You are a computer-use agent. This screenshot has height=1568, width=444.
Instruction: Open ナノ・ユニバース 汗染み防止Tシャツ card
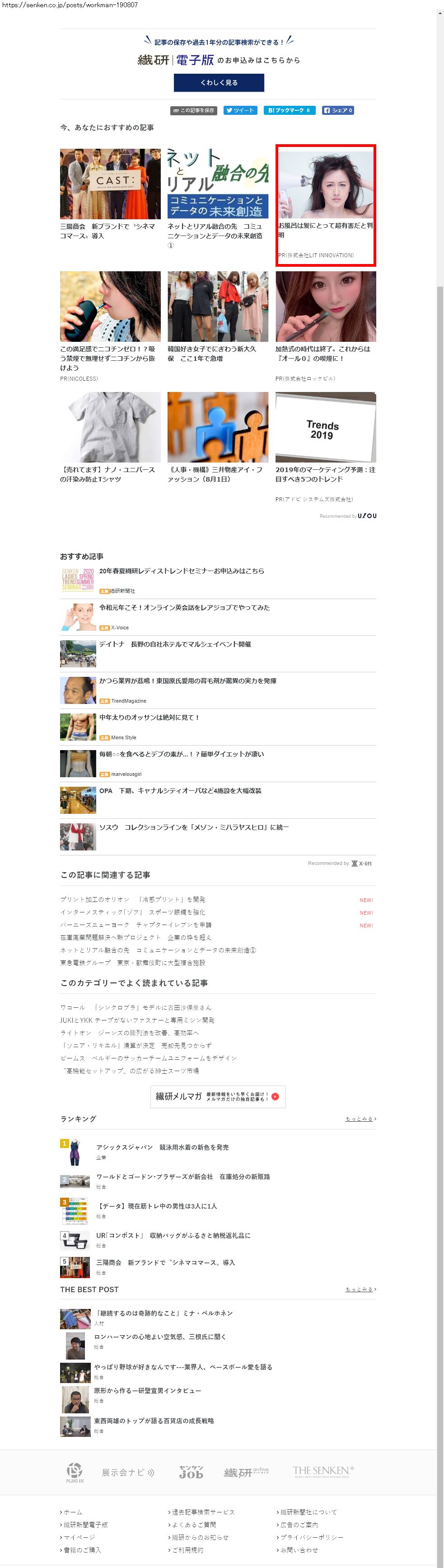110,438
